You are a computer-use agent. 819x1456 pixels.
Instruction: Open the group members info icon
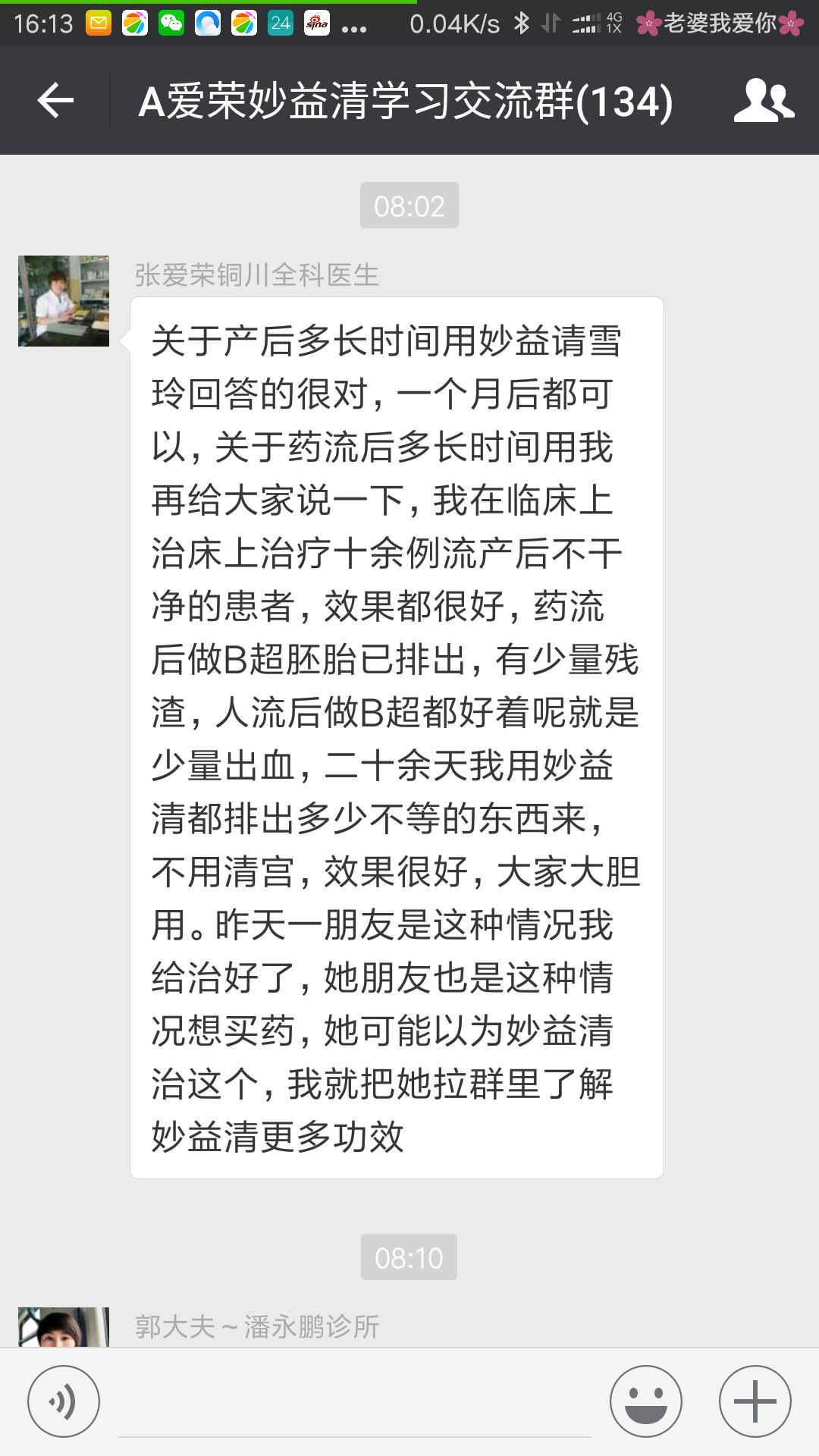click(x=763, y=101)
